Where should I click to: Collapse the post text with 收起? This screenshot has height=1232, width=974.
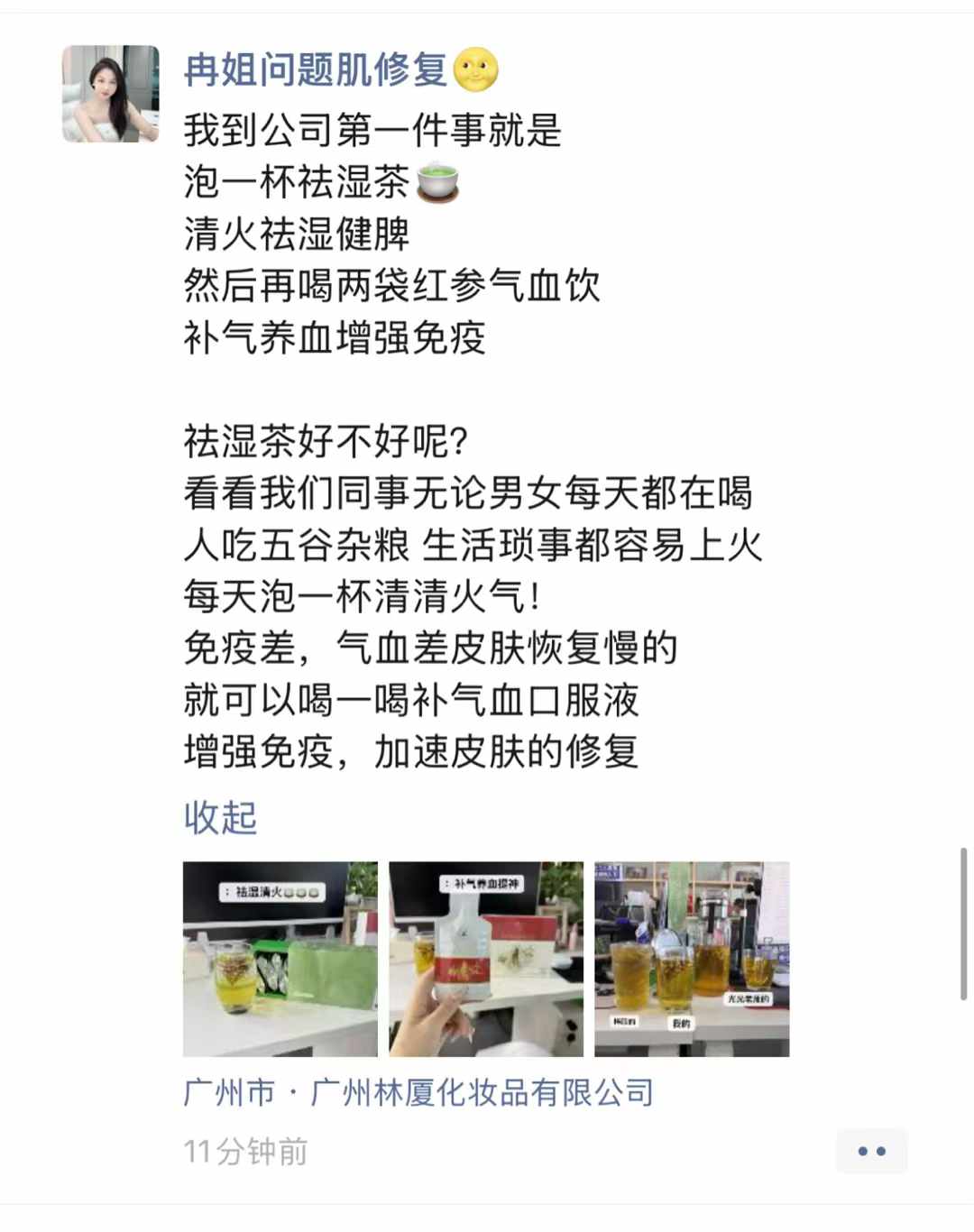220,818
